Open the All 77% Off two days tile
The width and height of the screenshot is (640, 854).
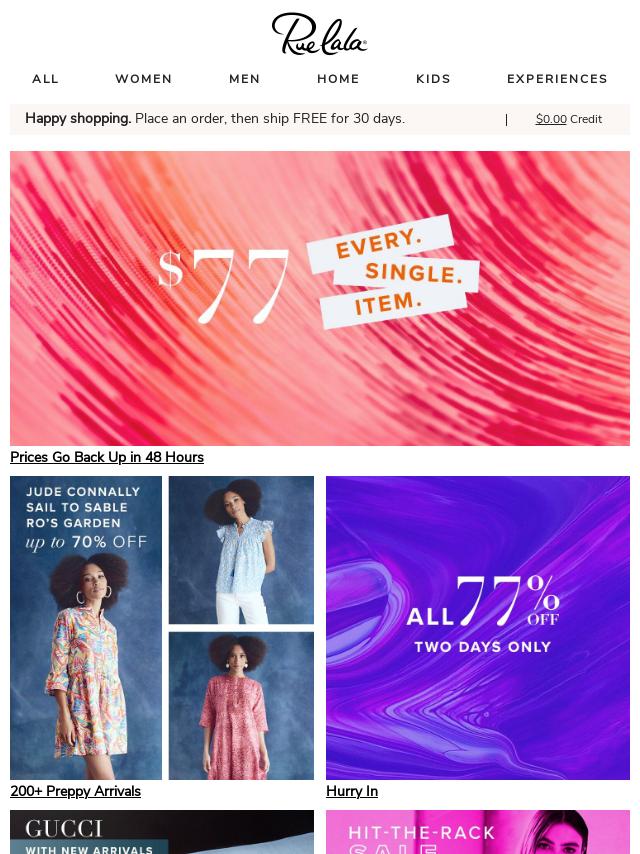(478, 628)
